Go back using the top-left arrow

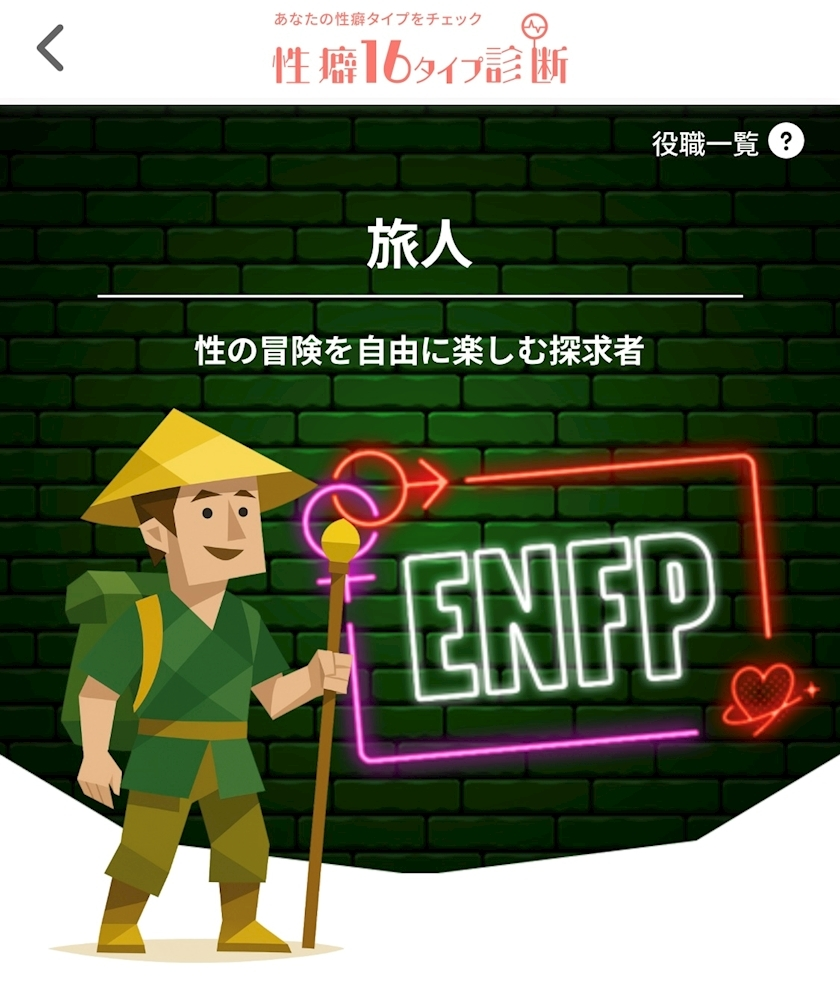click(50, 48)
